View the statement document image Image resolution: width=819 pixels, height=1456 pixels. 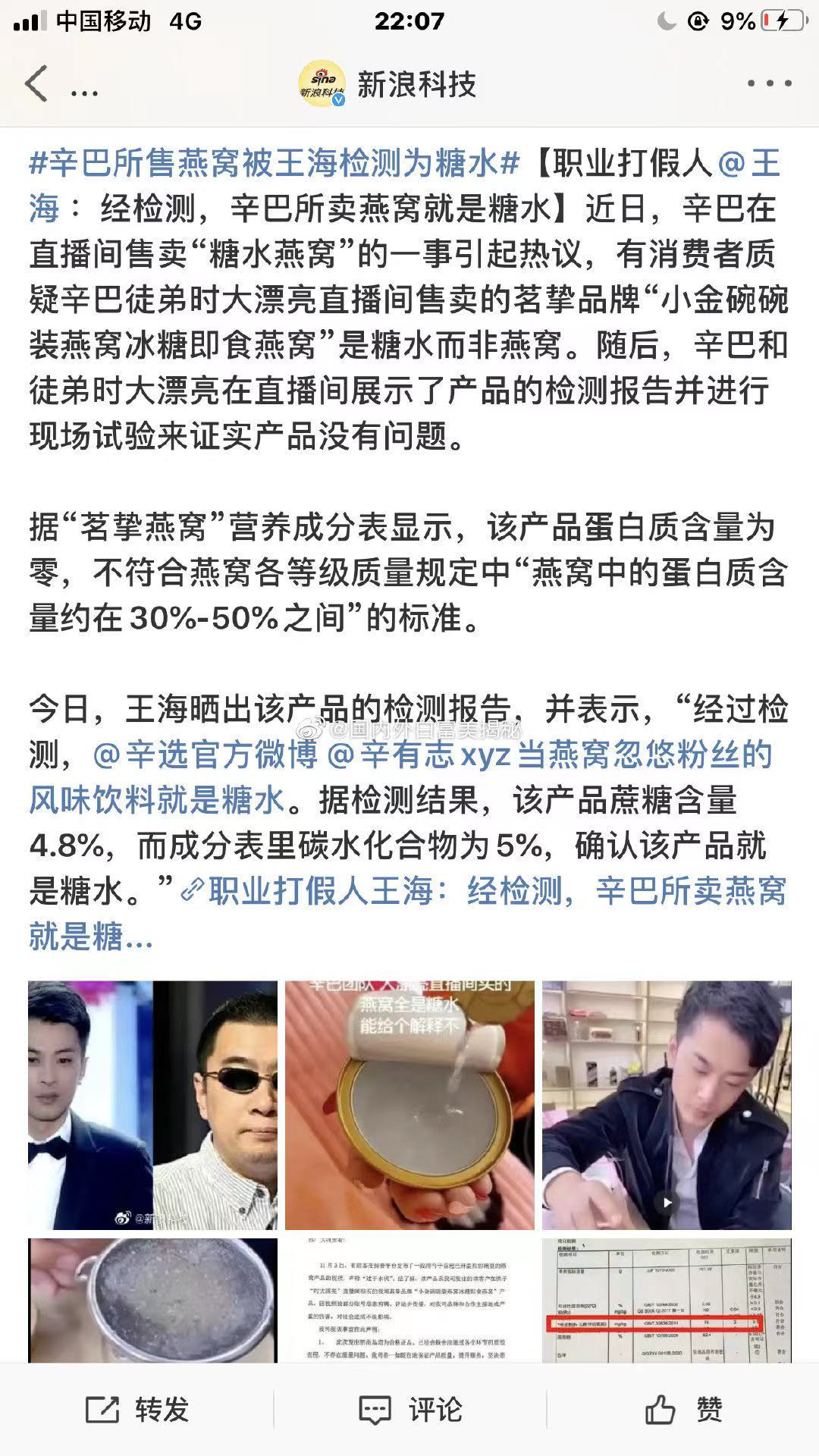(409, 1300)
